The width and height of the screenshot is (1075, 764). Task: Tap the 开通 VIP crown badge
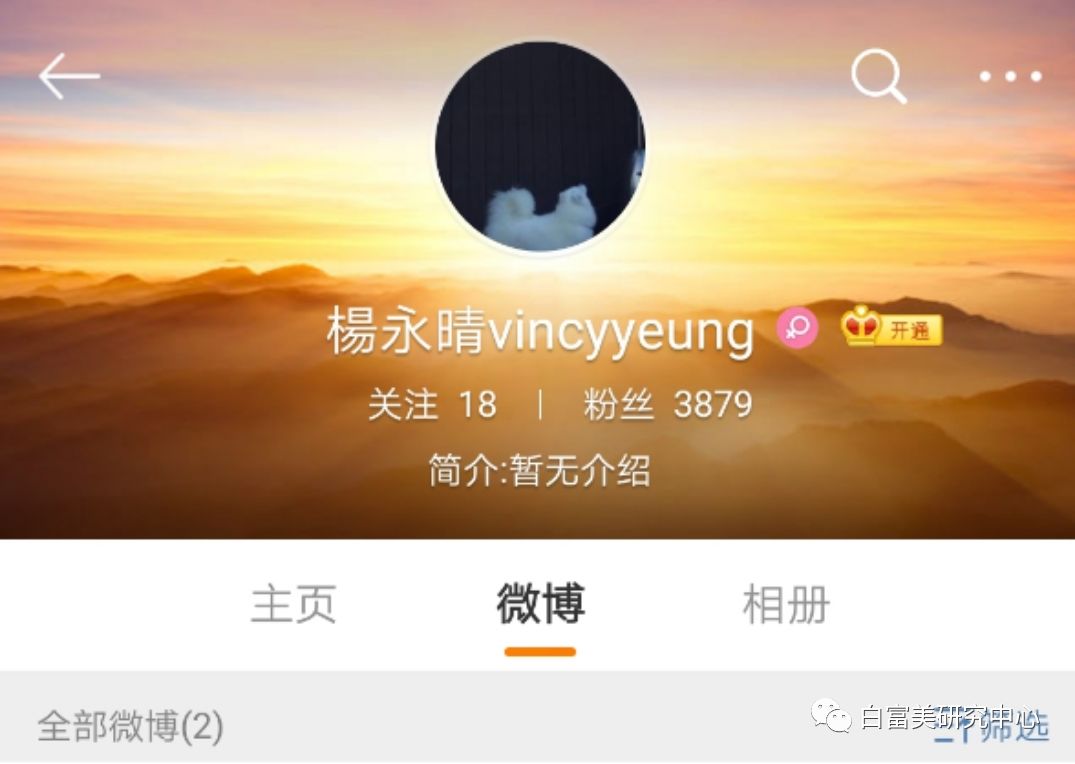pyautogui.click(x=891, y=329)
